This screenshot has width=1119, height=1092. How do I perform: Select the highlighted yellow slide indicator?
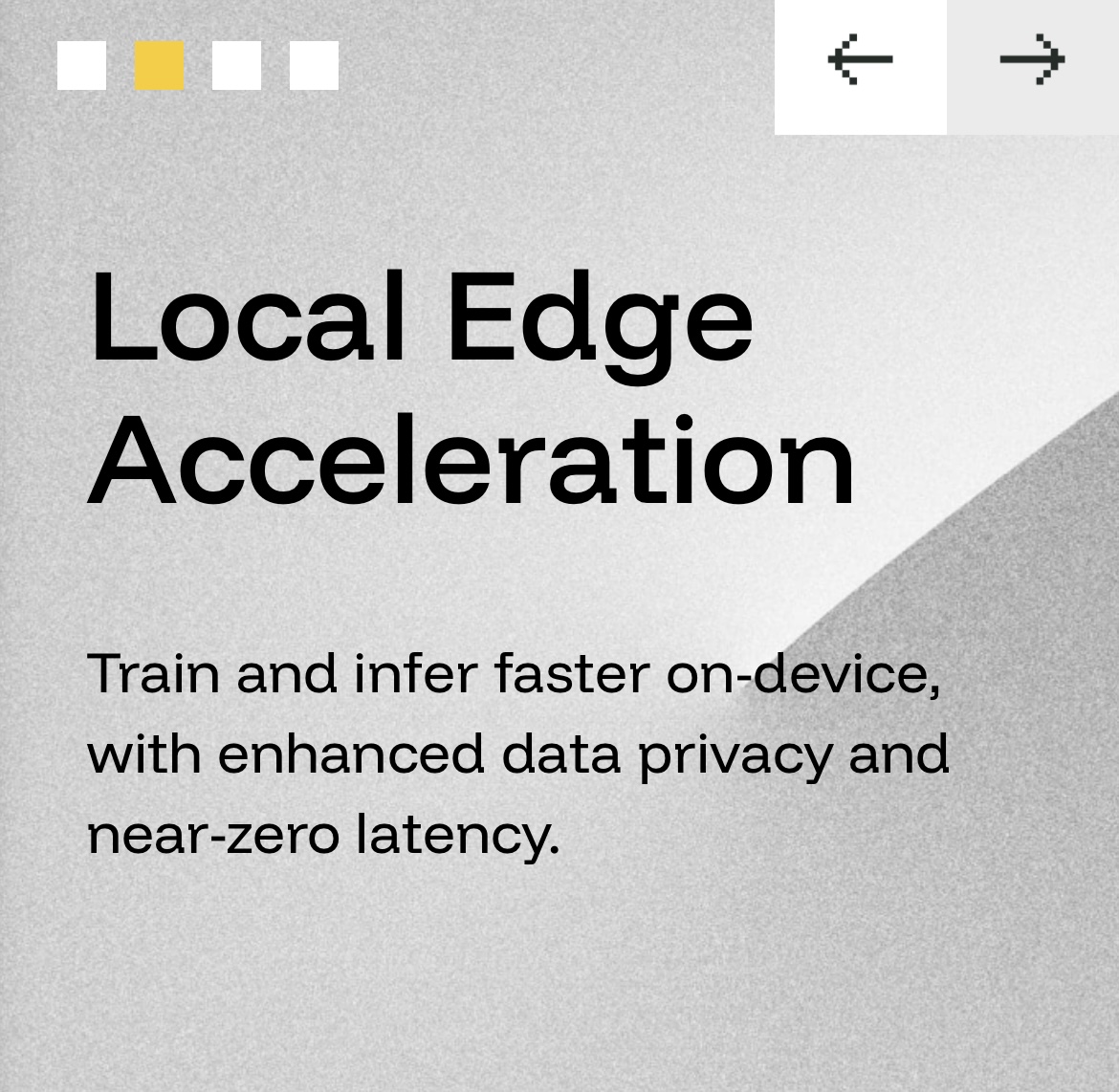pos(159,66)
